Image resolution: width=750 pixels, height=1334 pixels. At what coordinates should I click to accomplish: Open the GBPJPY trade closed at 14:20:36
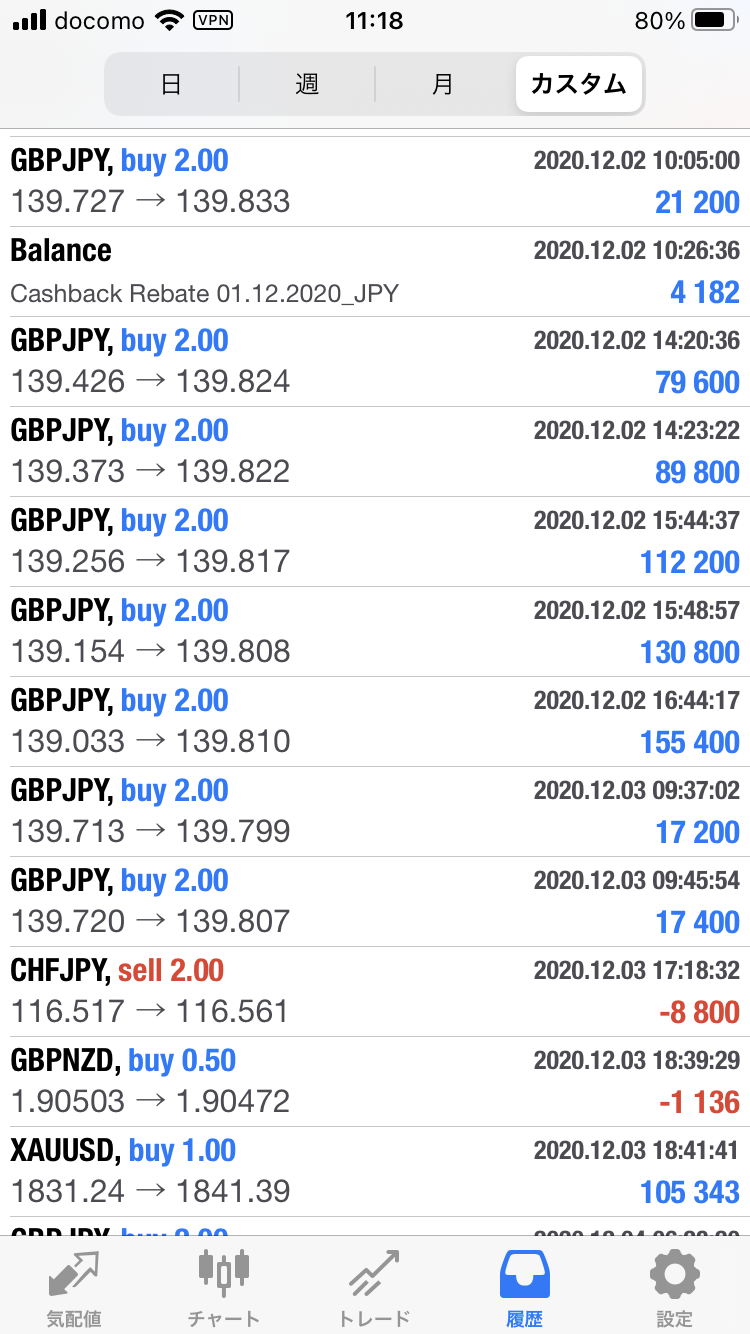point(375,362)
